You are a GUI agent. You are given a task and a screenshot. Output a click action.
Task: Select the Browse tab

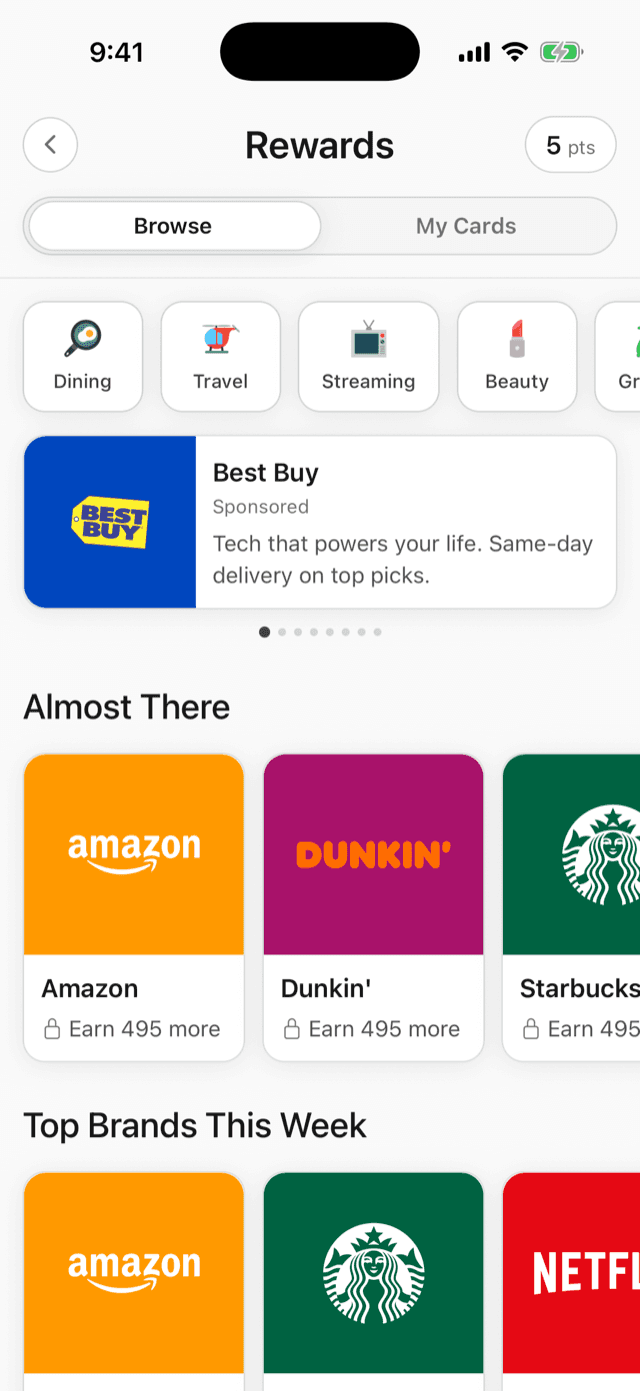(173, 226)
